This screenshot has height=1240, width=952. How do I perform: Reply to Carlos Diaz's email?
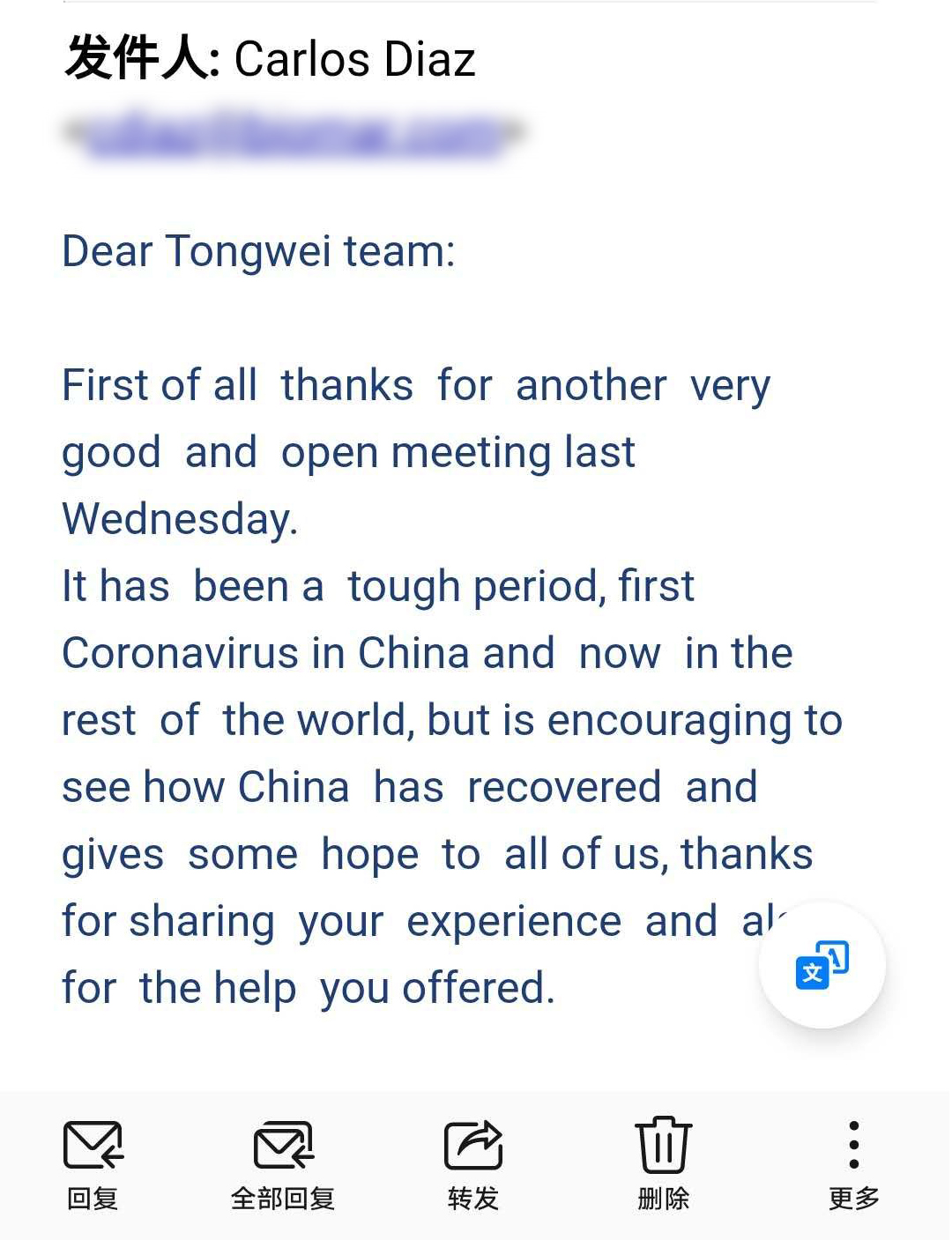93,1163
